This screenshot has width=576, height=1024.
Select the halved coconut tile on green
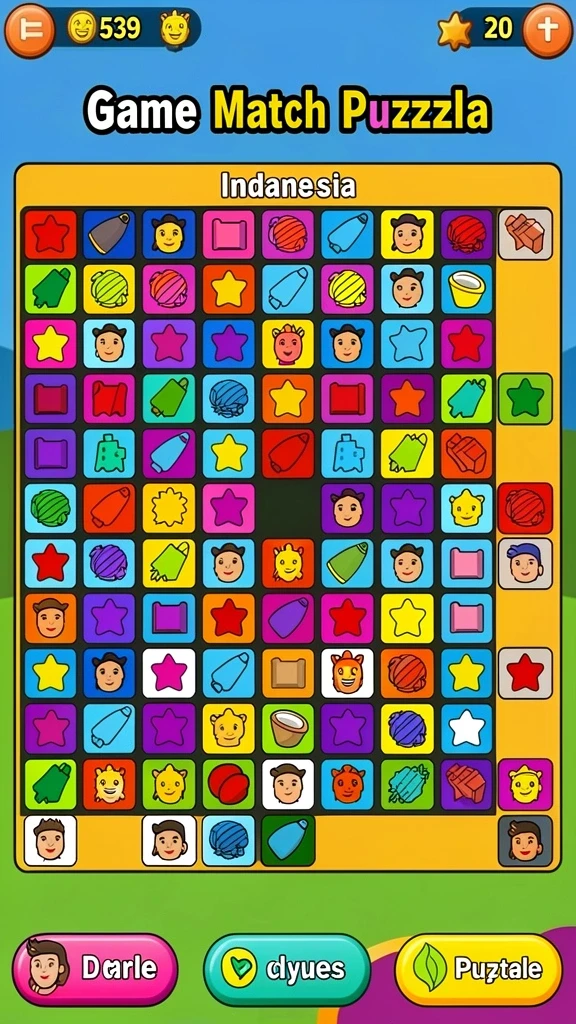point(288,728)
